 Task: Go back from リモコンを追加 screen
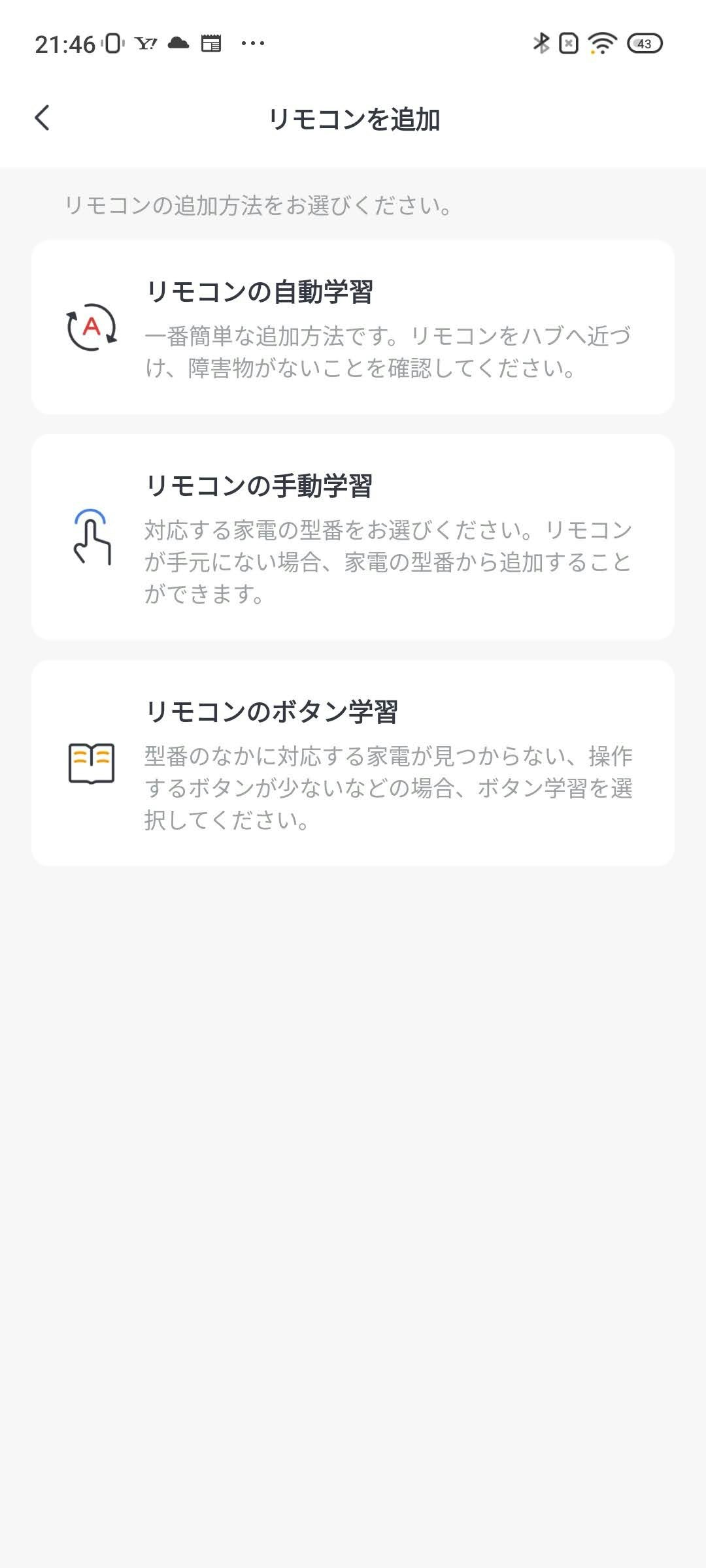pyautogui.click(x=42, y=118)
